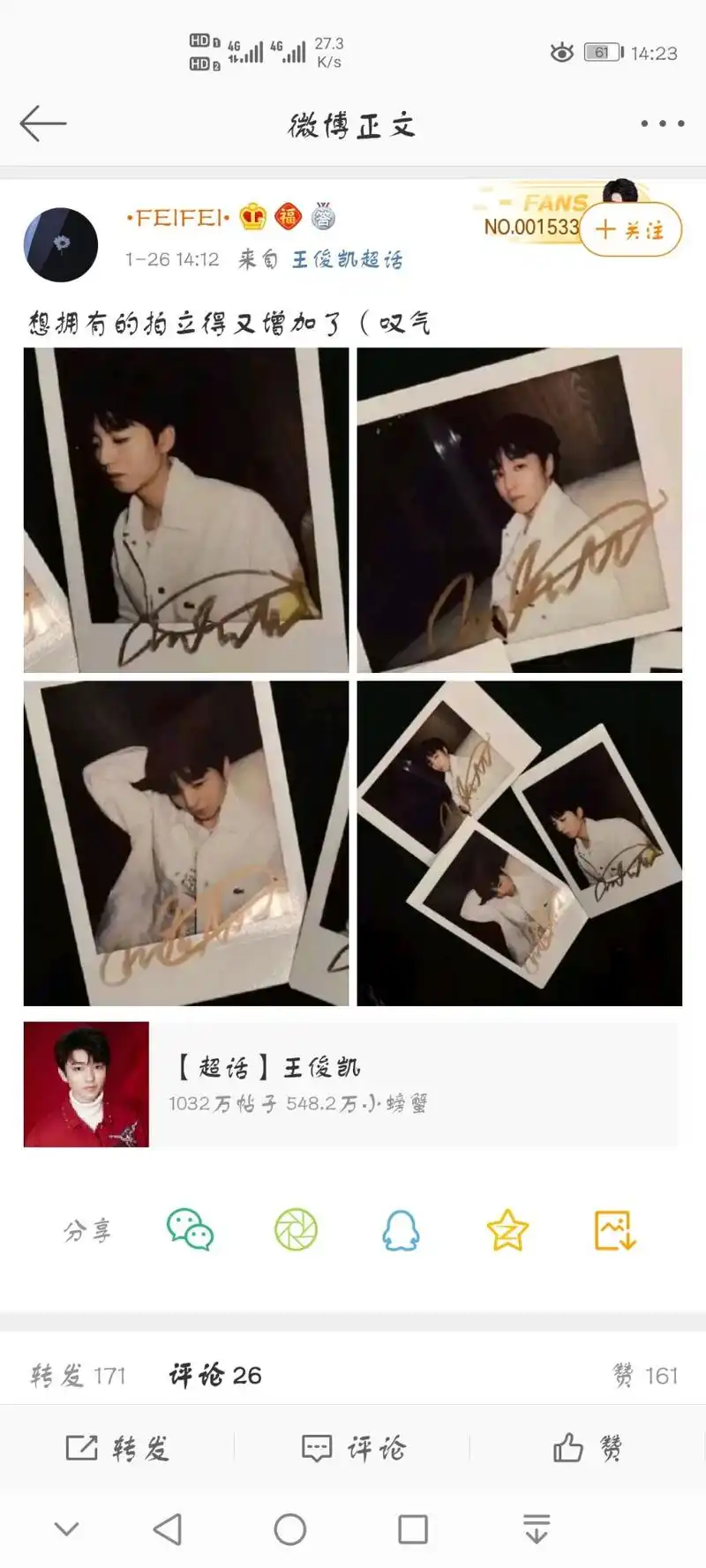Share the post to Qzone star icon

(507, 1230)
